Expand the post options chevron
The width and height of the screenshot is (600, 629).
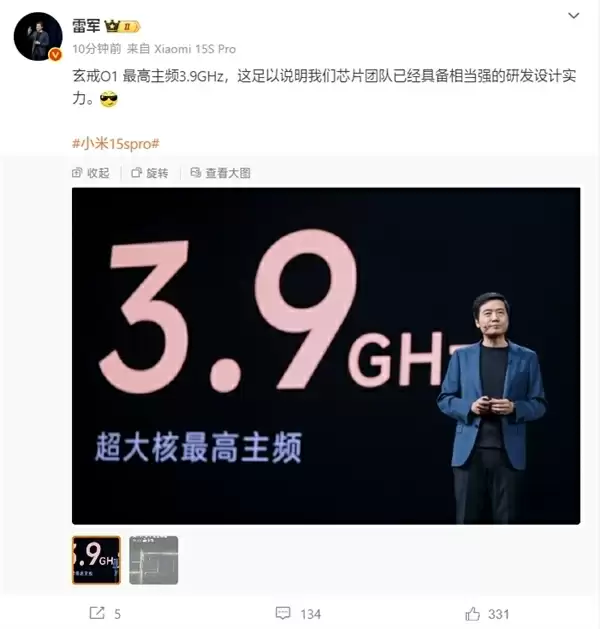(x=572, y=16)
